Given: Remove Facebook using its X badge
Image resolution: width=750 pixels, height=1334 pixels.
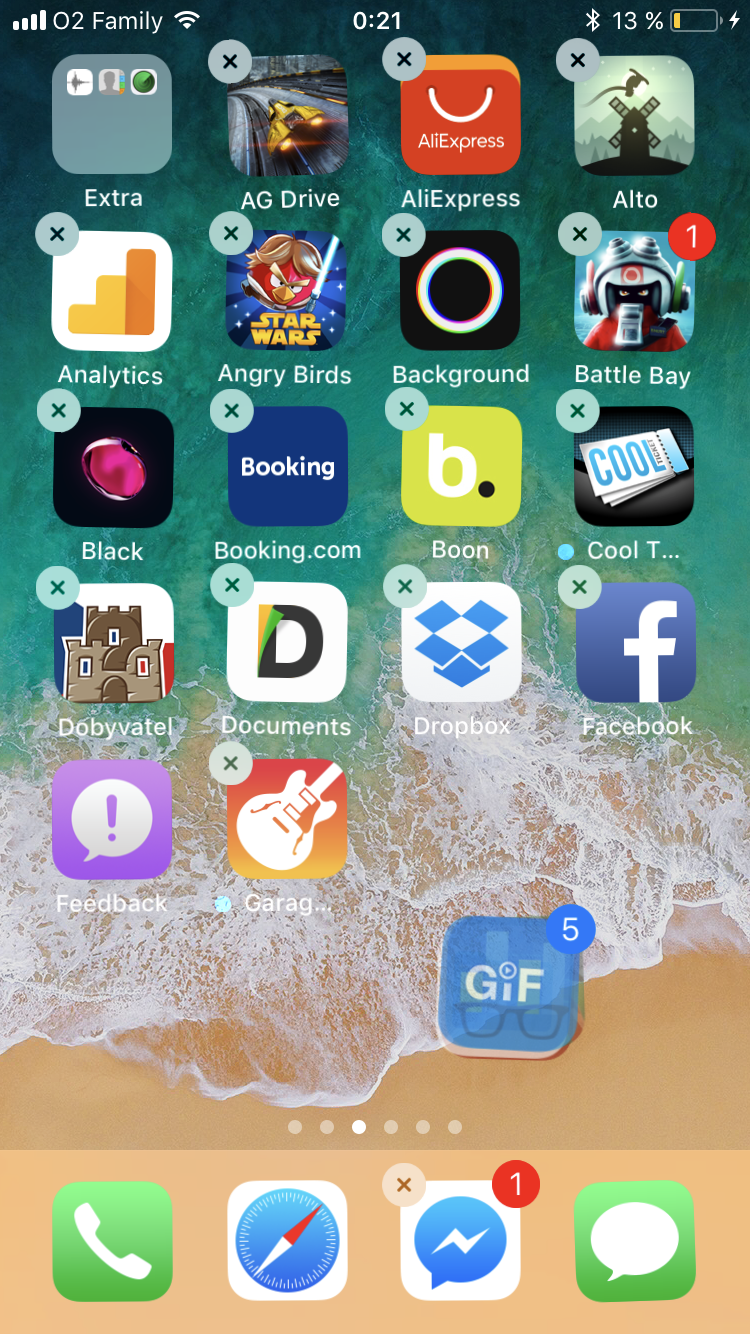Looking at the screenshot, I should (579, 587).
